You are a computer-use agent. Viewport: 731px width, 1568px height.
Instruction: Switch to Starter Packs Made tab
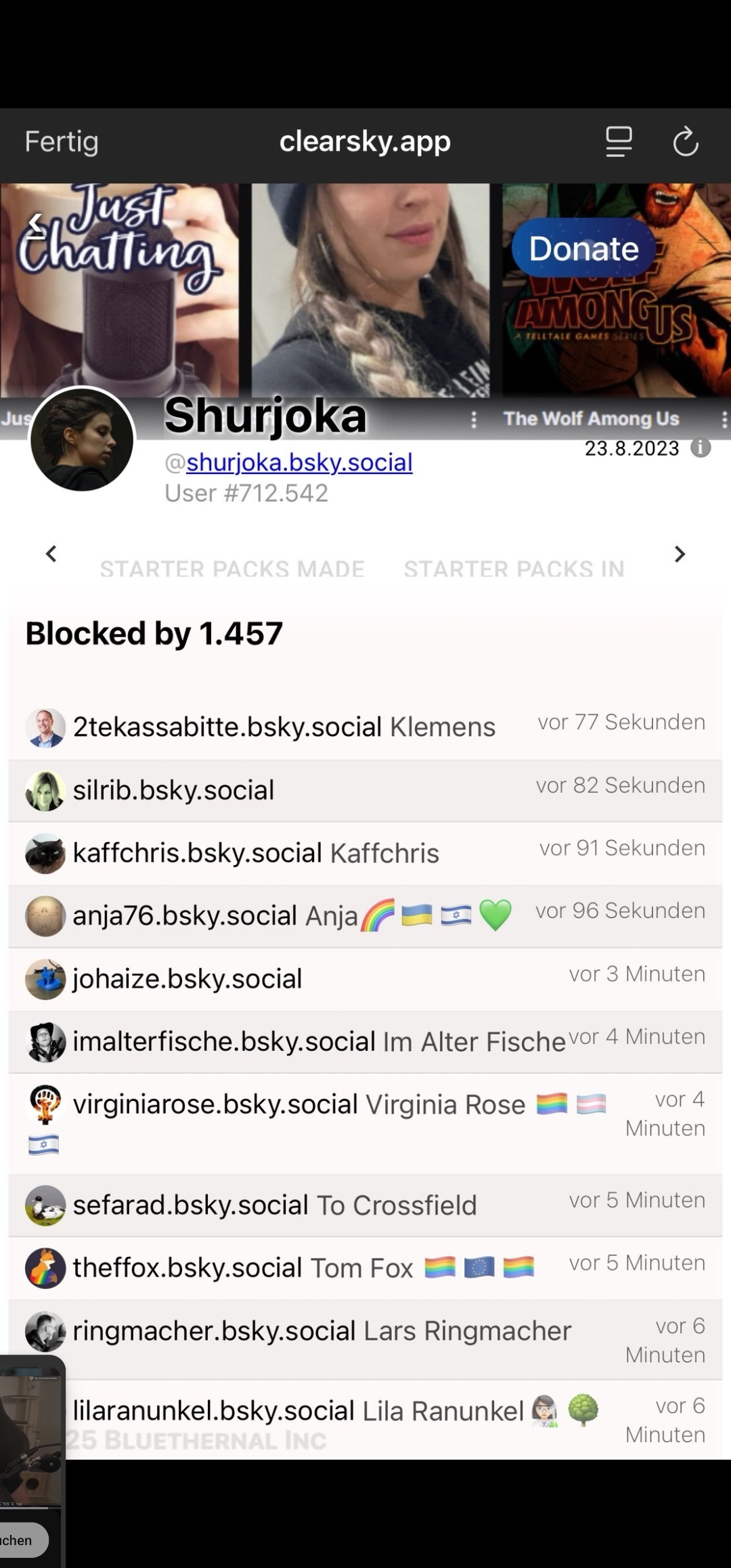(x=232, y=569)
